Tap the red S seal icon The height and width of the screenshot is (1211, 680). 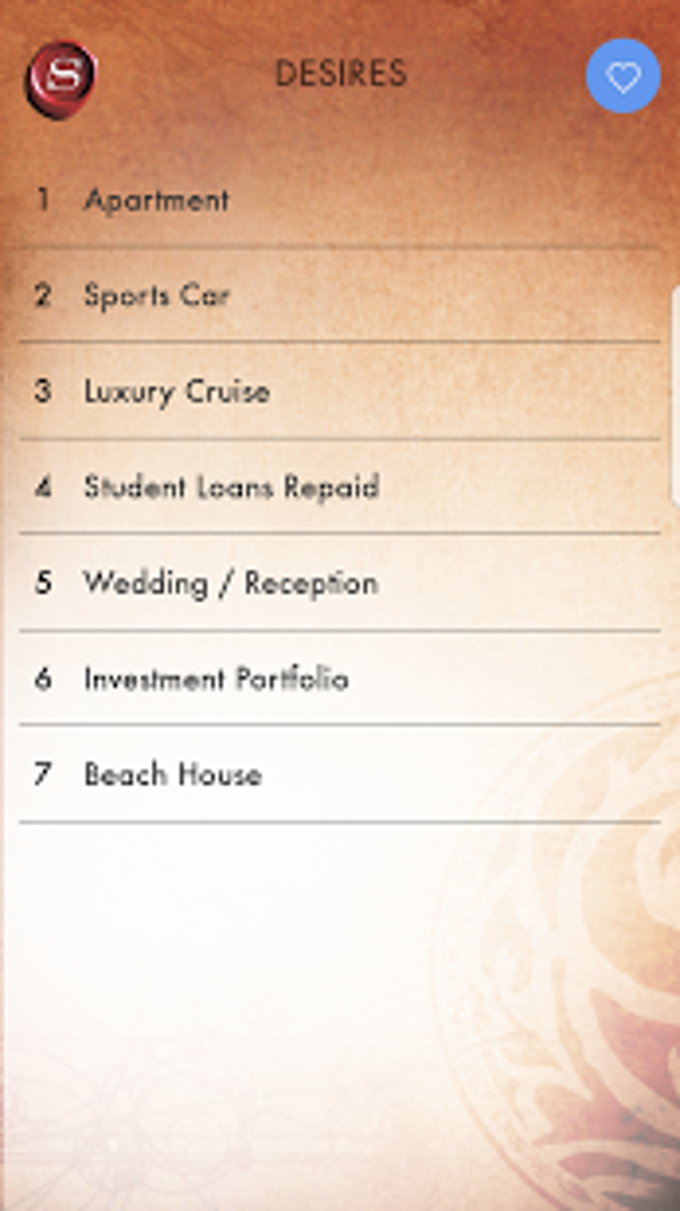(x=61, y=78)
